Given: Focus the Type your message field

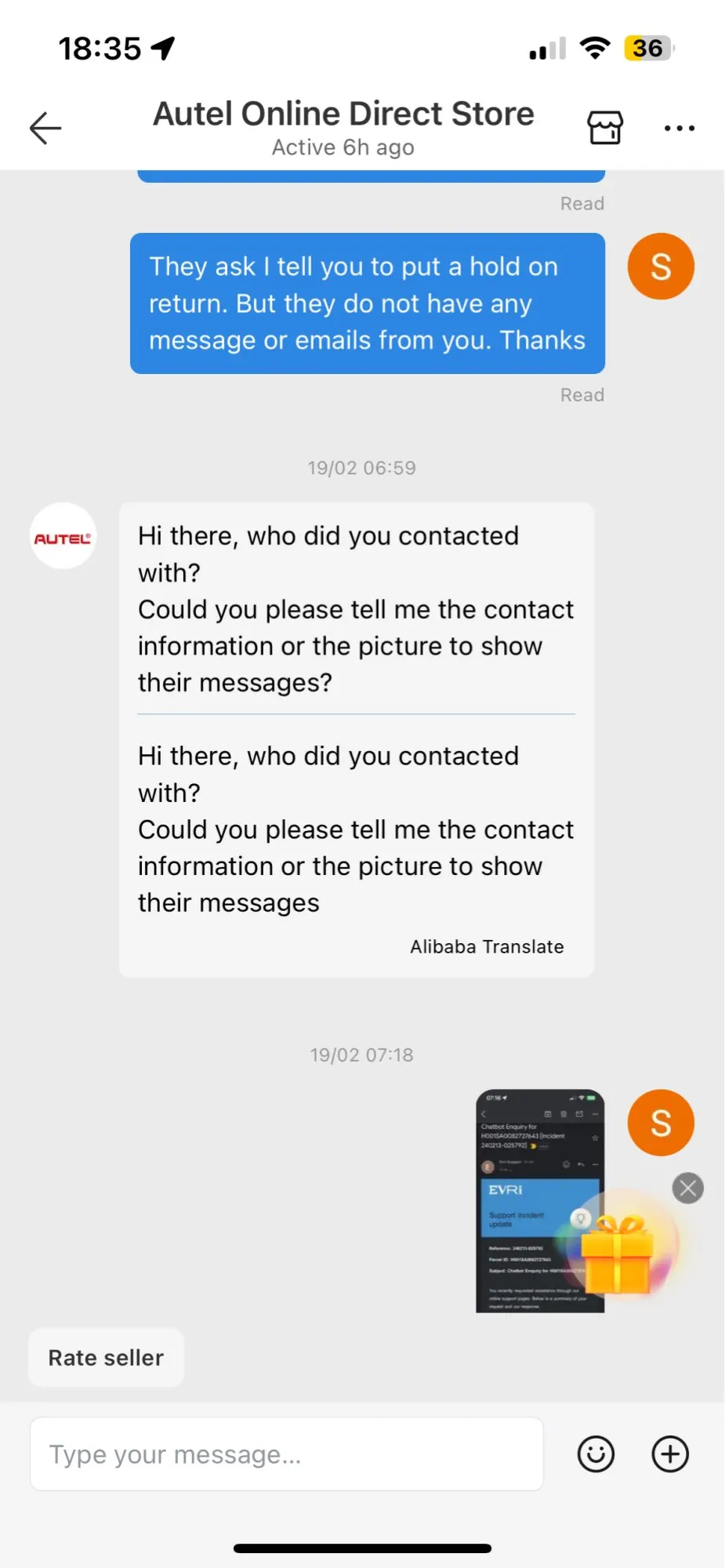Looking at the screenshot, I should pyautogui.click(x=287, y=1454).
